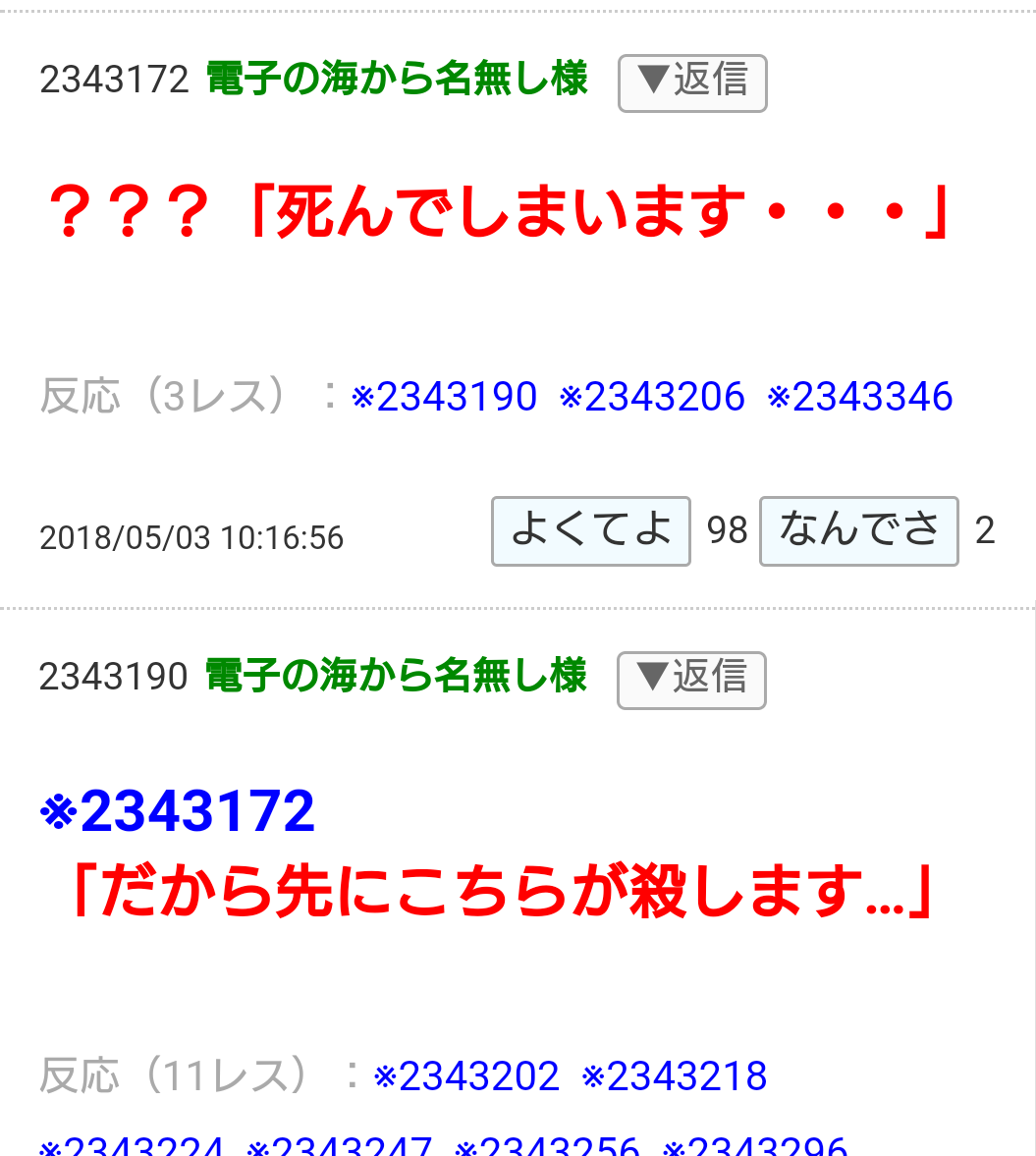1036x1156 pixels.
Task: Vote なんでさ on comment 2343172
Action: [x=858, y=531]
